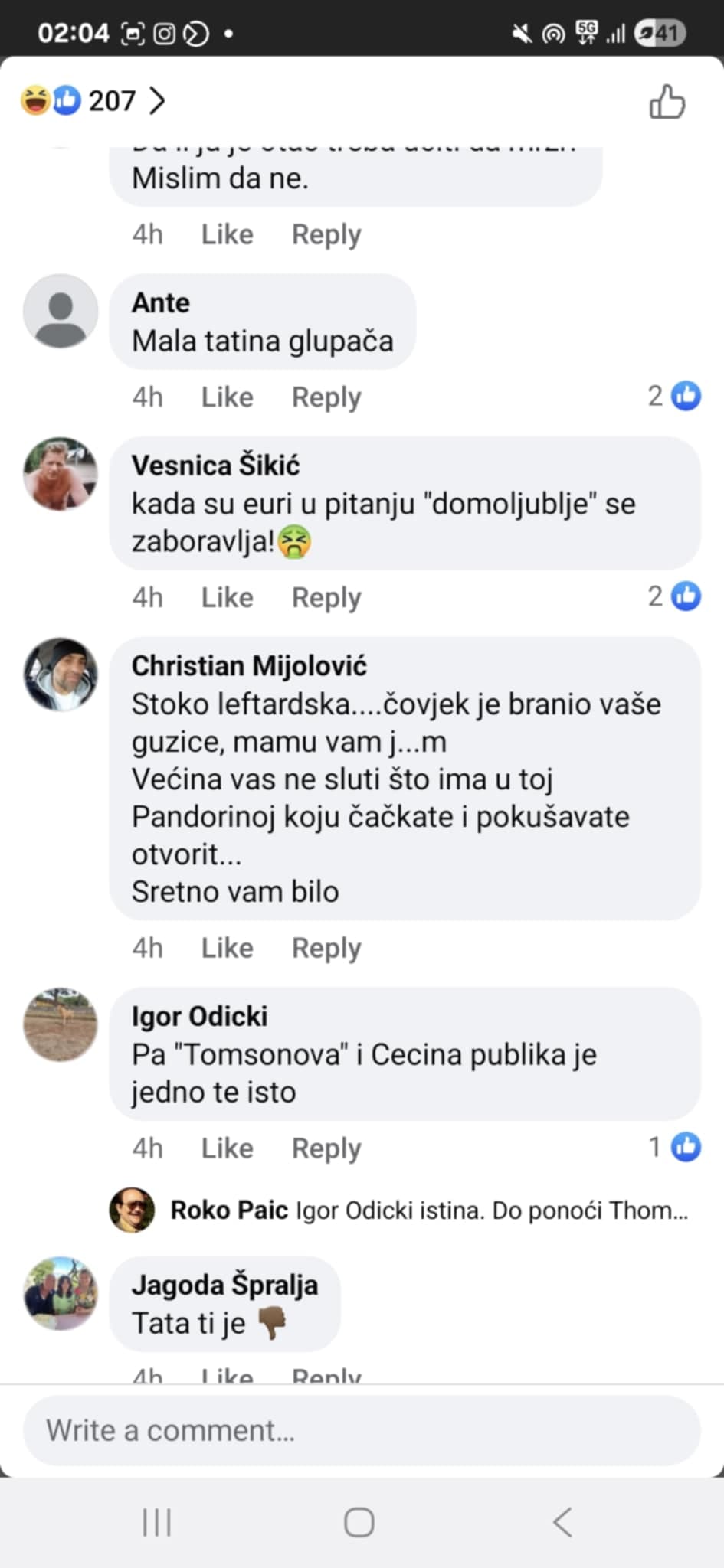View Jagoda Špralja's profile via avatar
The image size is (724, 1568).
click(x=61, y=1293)
